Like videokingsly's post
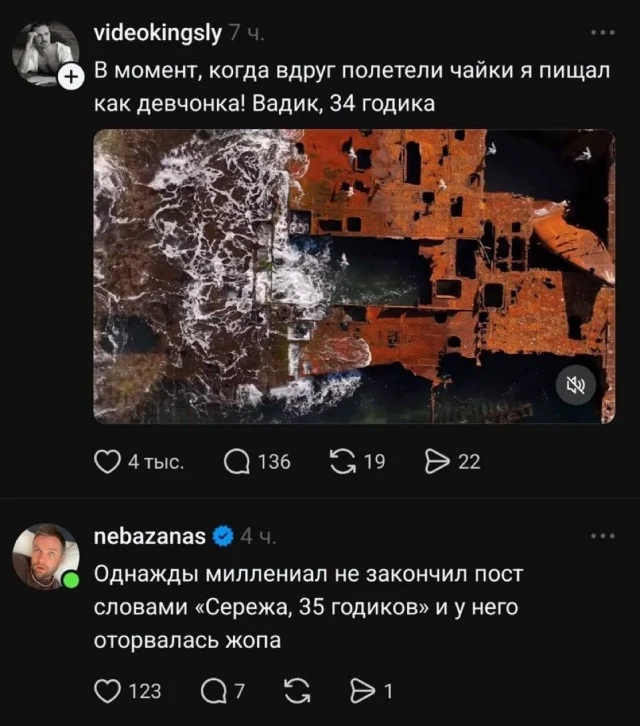This screenshot has height=726, width=640. 107,461
